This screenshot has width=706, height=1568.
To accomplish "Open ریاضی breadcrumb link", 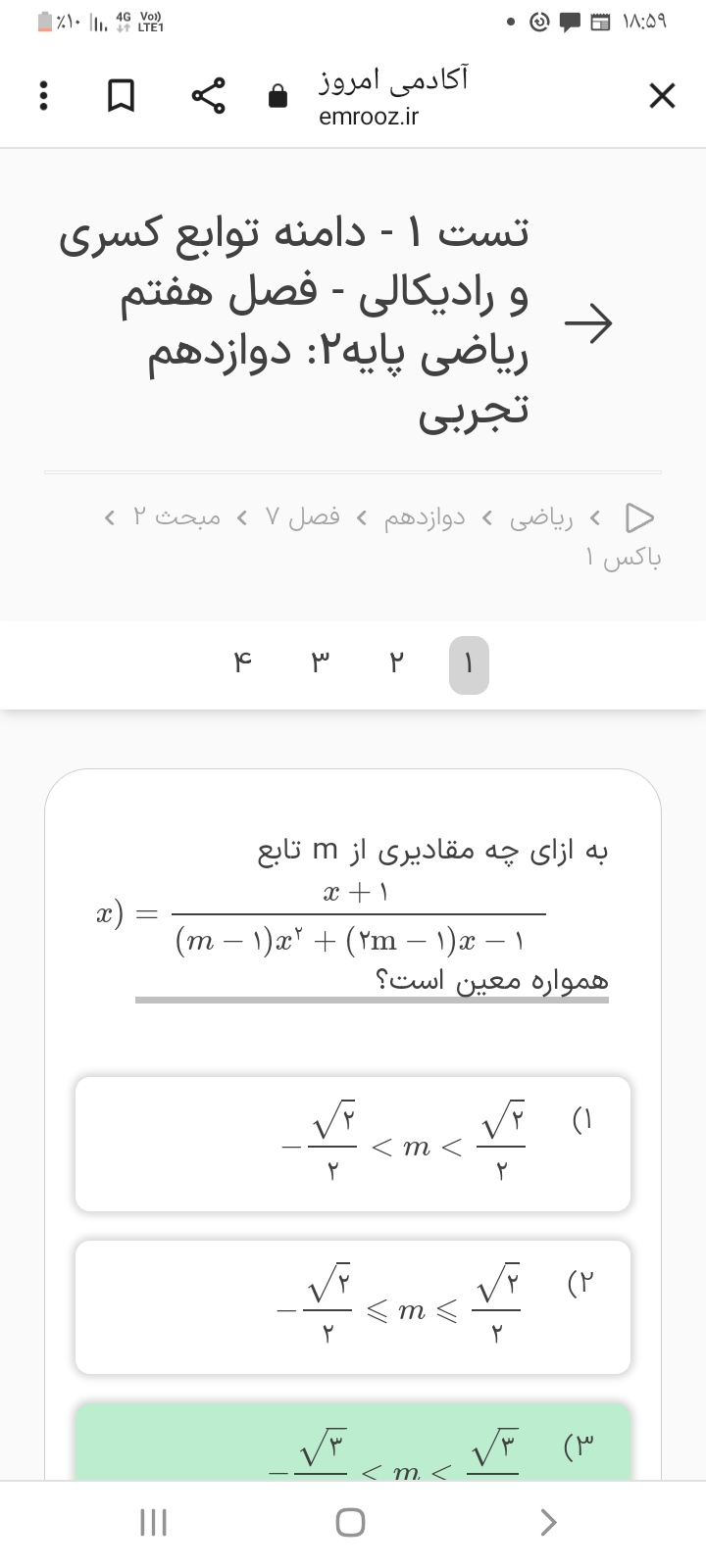I will tap(541, 516).
